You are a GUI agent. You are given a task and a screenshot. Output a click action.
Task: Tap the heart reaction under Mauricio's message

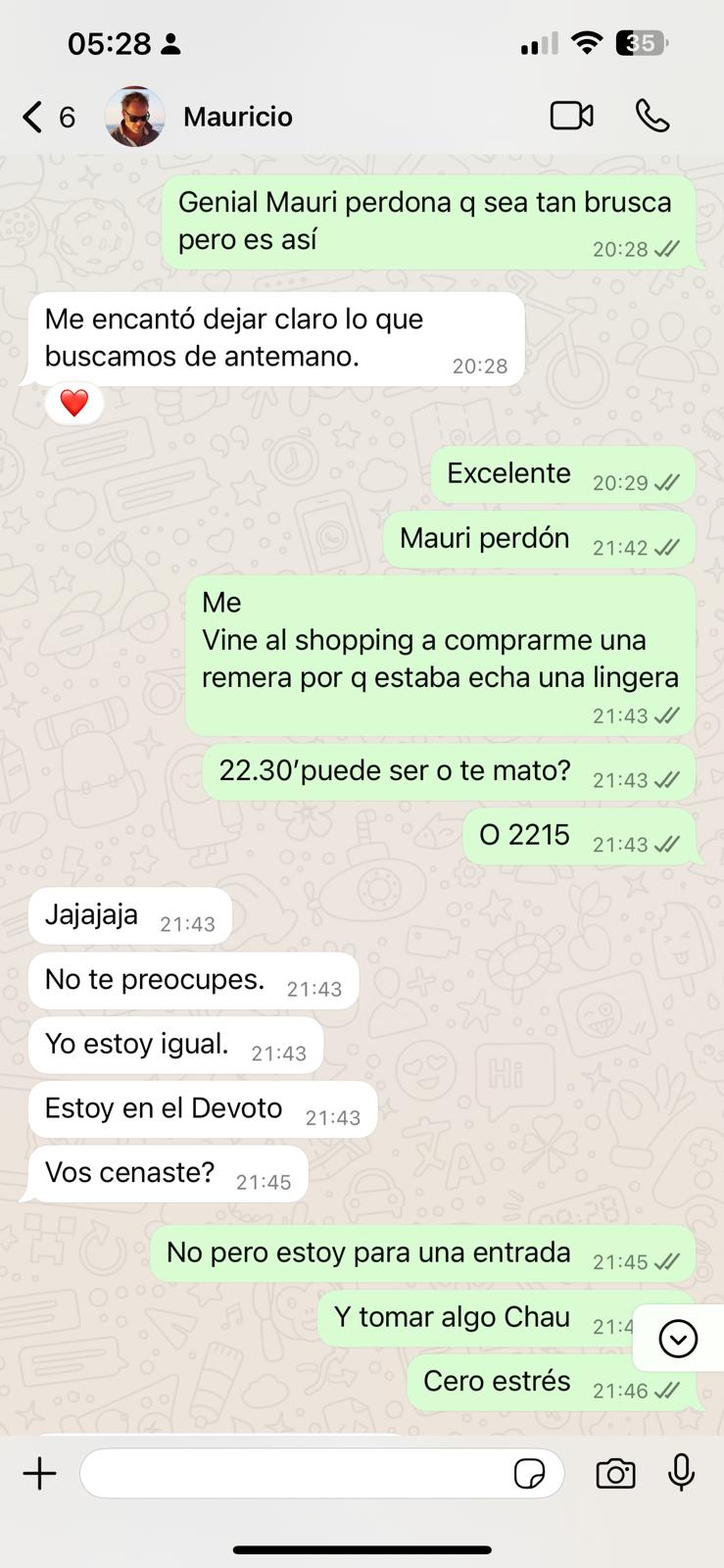[74, 403]
